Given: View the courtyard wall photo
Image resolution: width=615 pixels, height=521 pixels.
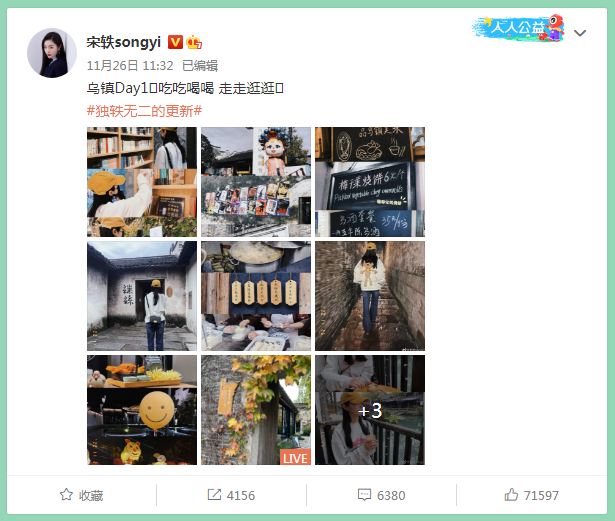Looking at the screenshot, I should coord(142,296).
